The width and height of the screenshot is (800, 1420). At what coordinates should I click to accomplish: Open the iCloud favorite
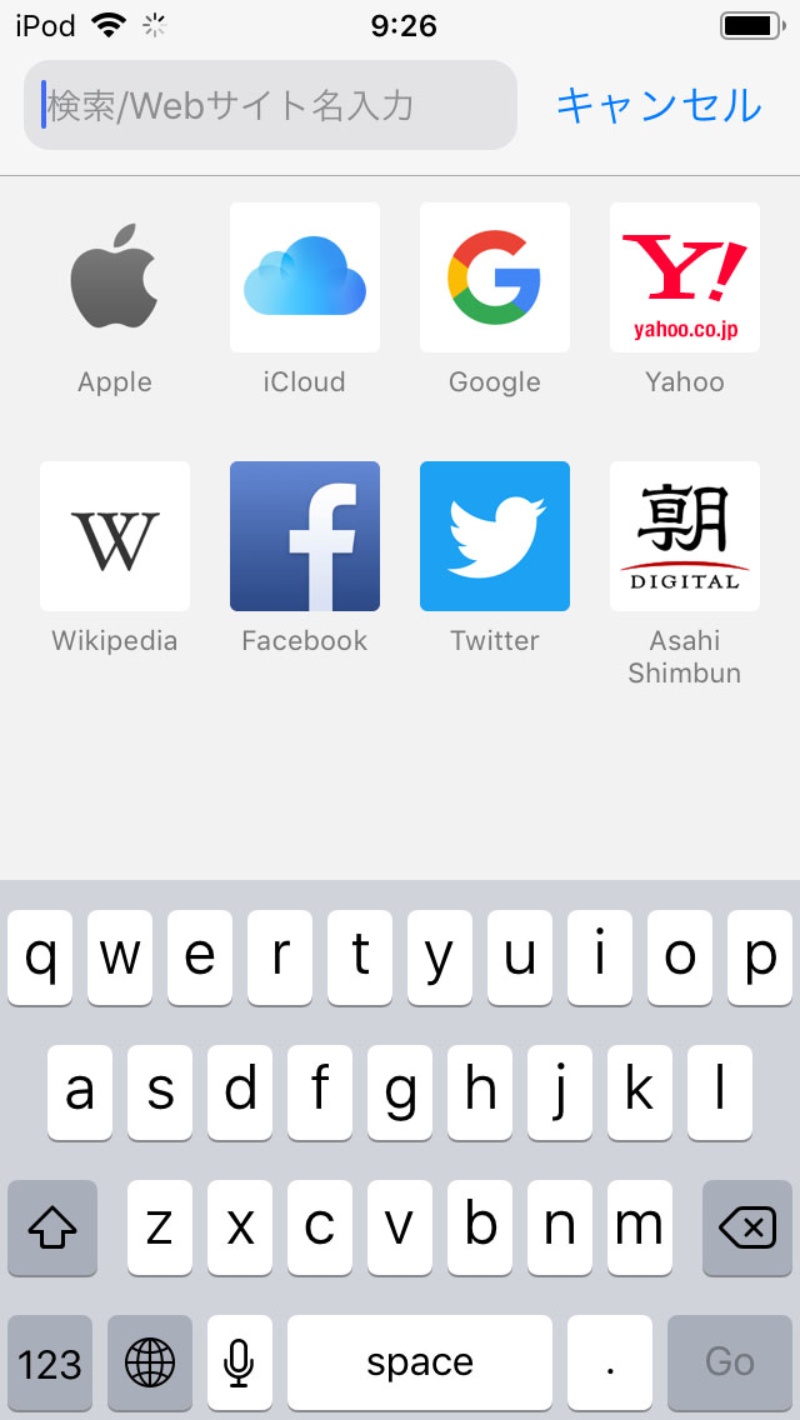(x=305, y=278)
